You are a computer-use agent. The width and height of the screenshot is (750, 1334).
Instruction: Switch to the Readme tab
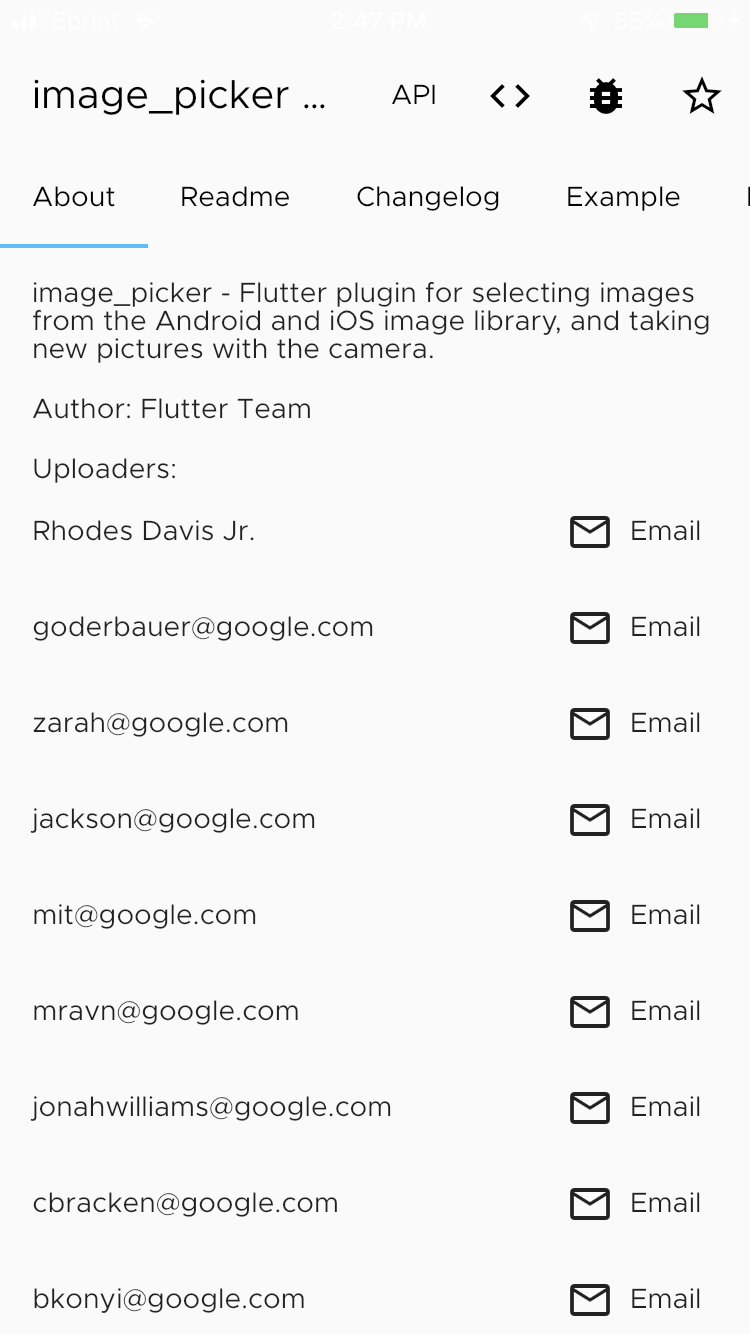(235, 197)
